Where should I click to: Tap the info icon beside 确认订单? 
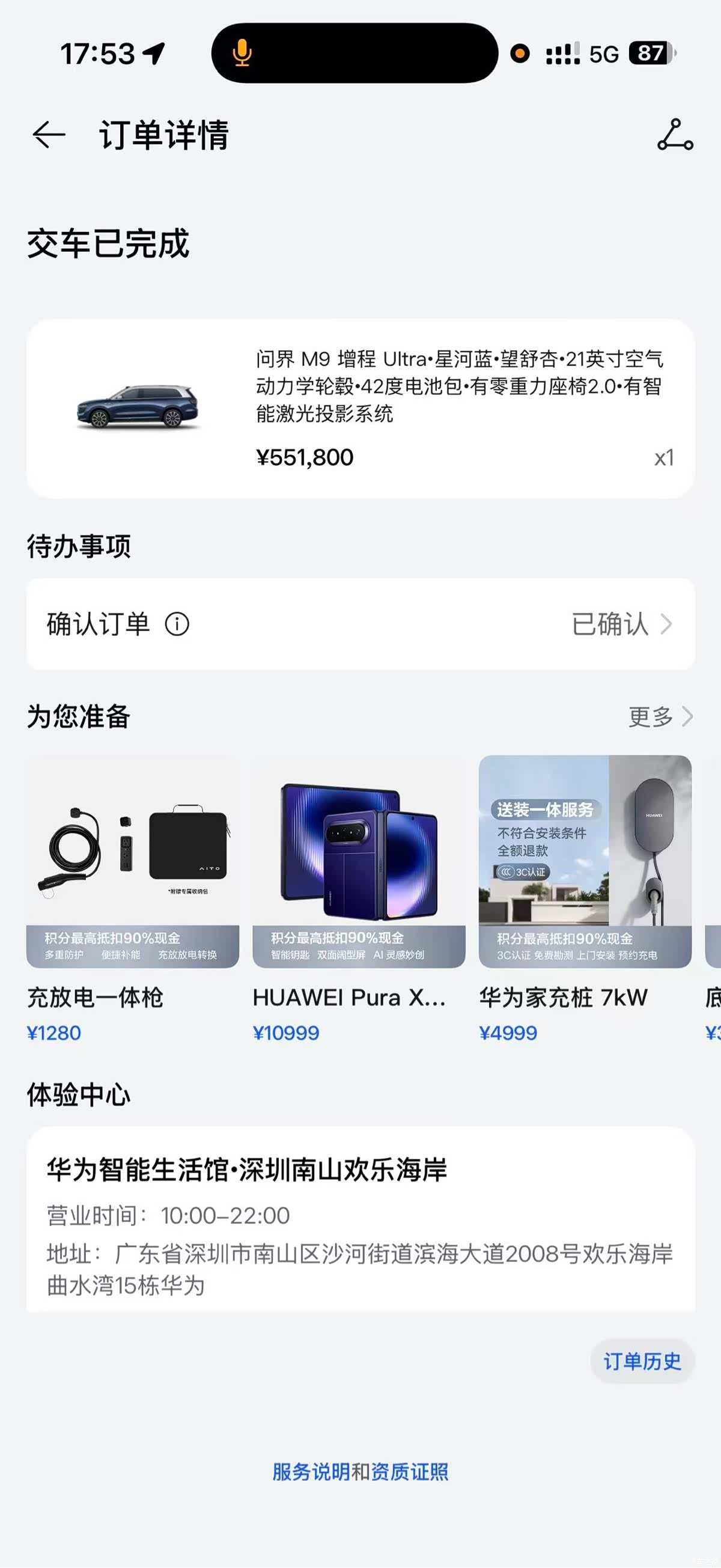(177, 624)
